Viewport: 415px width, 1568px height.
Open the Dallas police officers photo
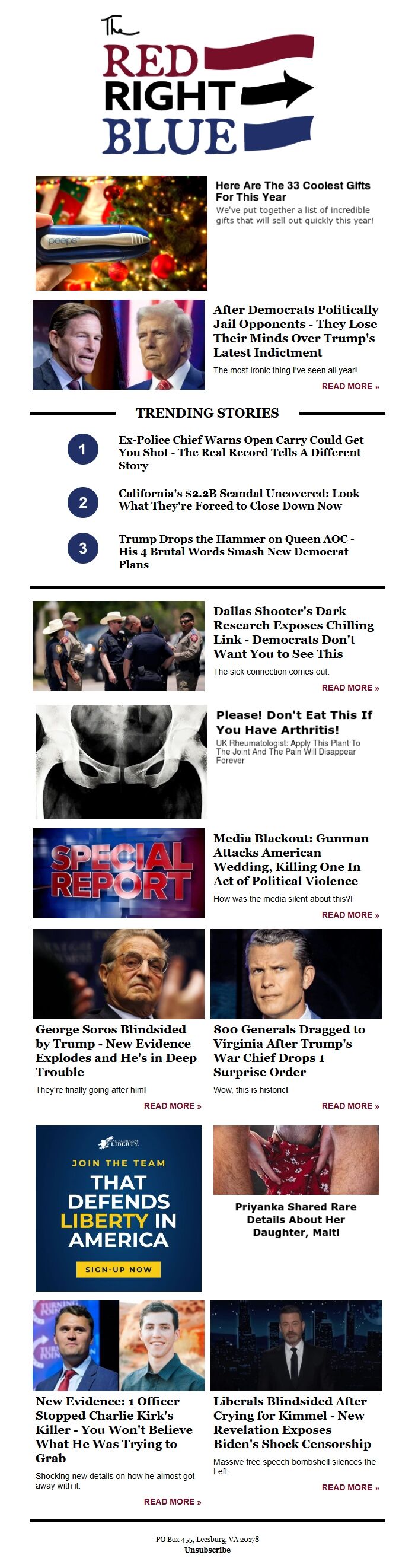119,646
